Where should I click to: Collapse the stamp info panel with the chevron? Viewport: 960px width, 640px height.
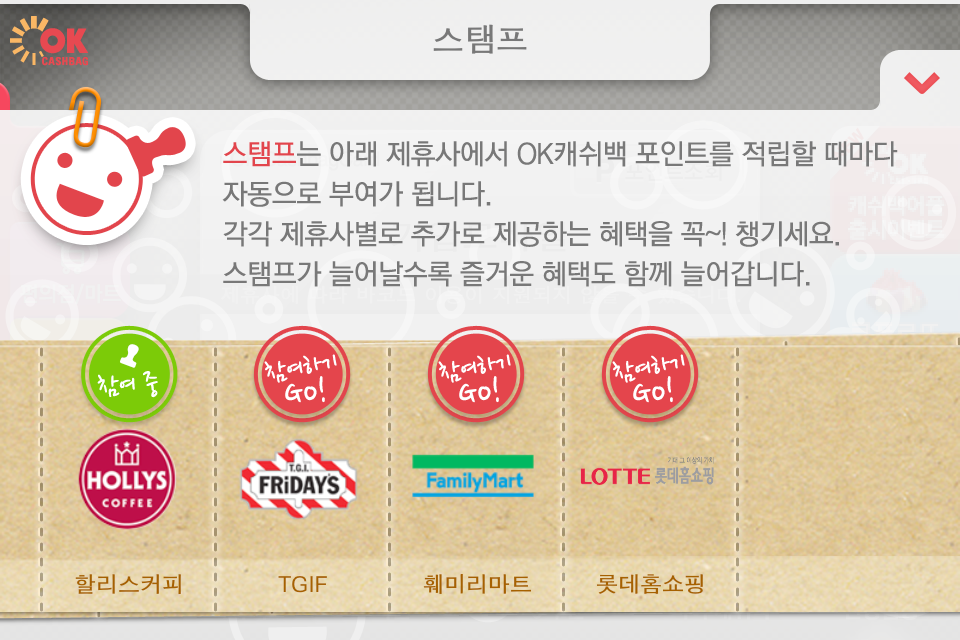921,82
